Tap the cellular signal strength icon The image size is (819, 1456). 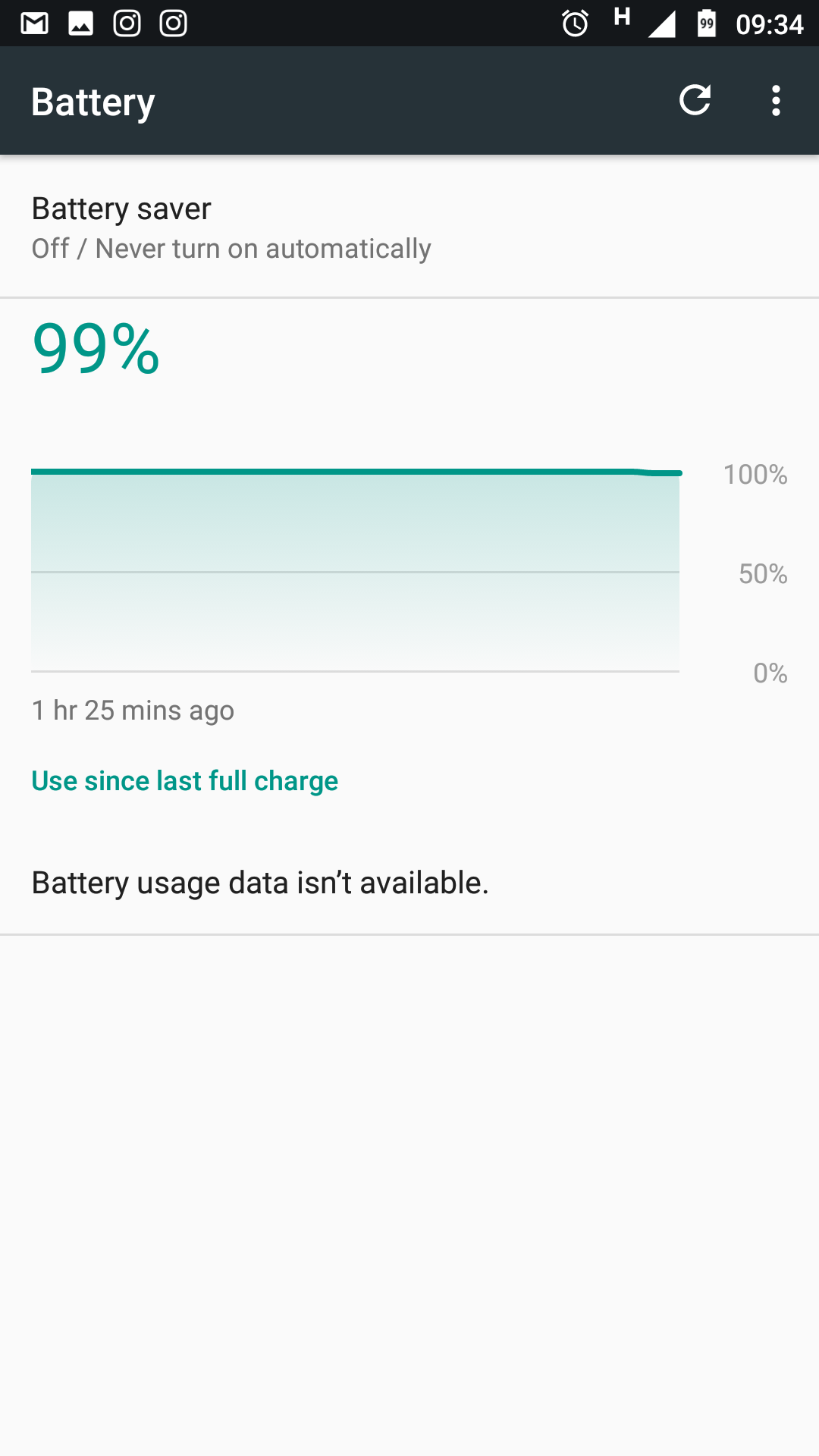(x=662, y=23)
